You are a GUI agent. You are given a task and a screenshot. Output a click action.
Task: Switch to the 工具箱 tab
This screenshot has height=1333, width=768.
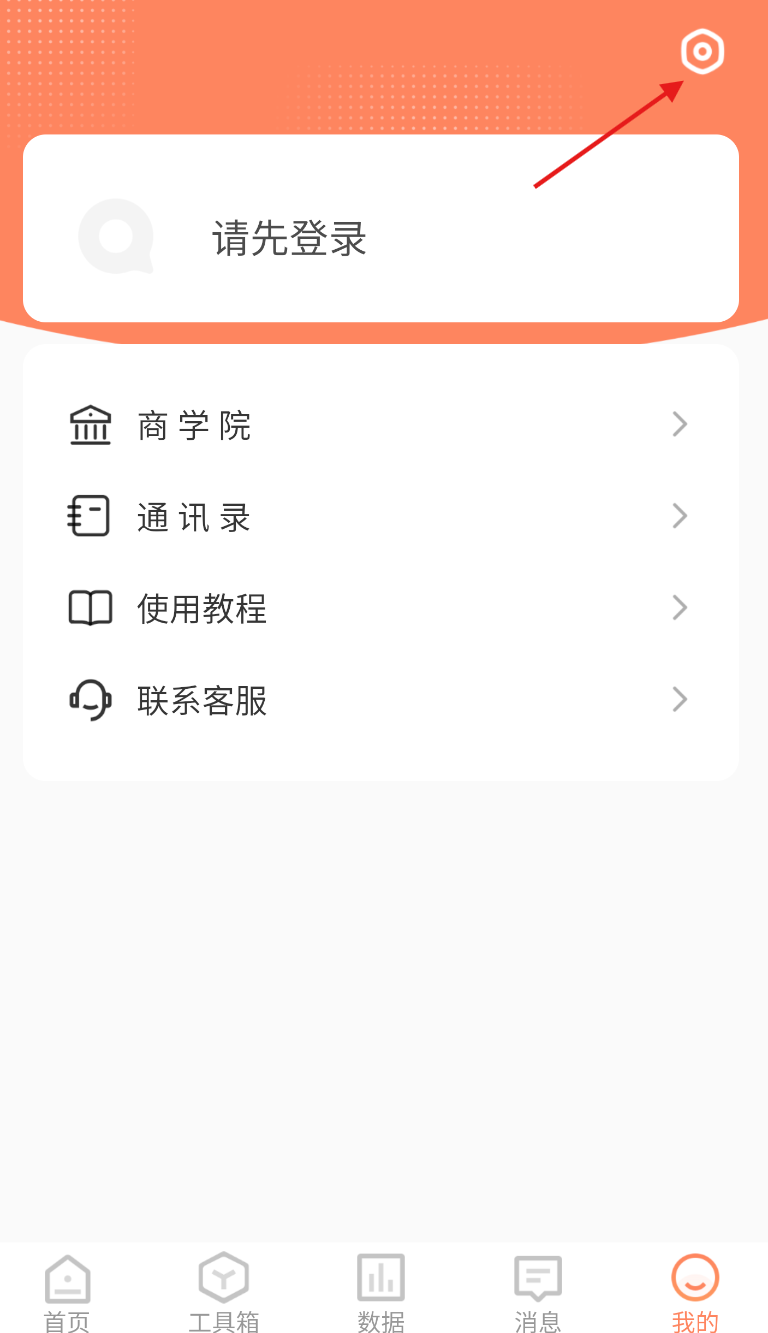[x=223, y=1293]
